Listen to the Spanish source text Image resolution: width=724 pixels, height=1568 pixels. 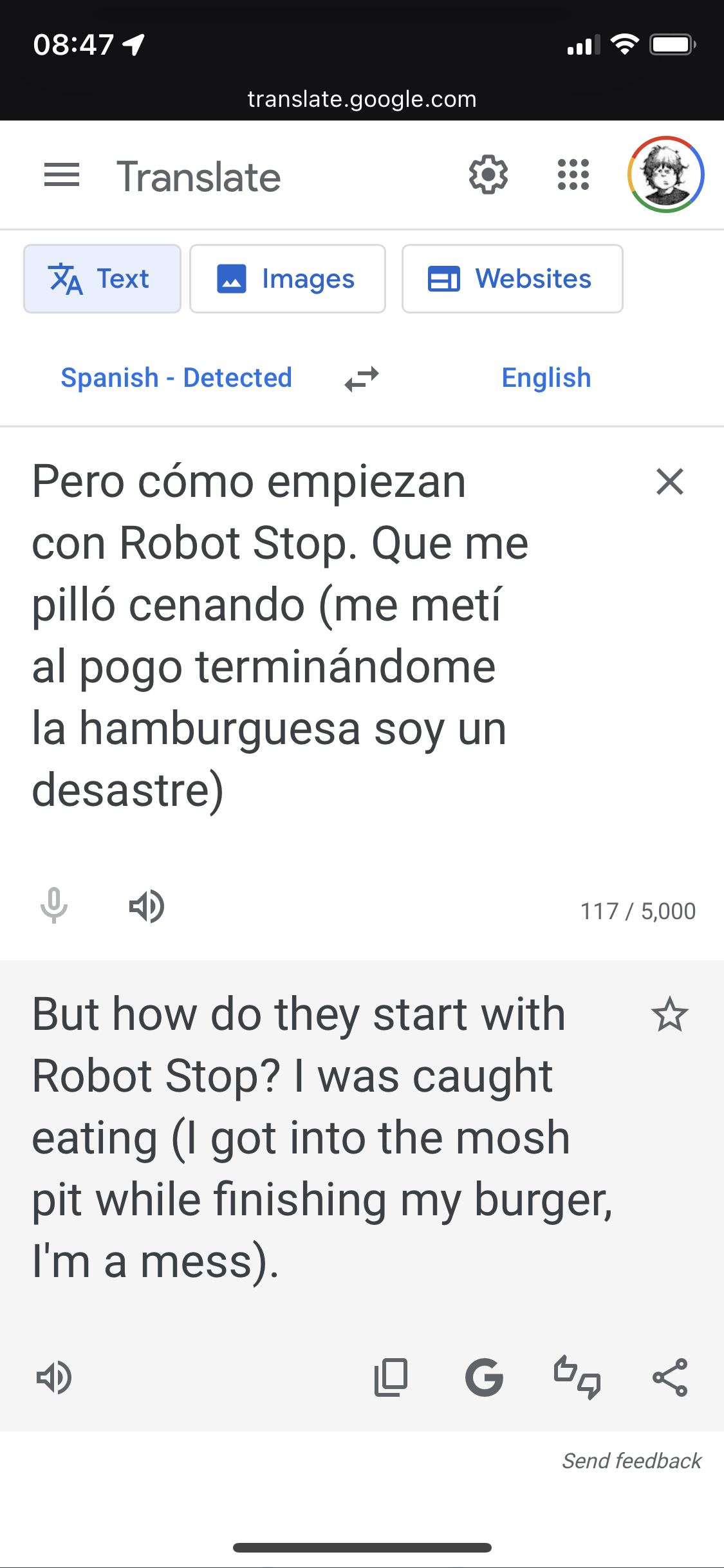147,906
